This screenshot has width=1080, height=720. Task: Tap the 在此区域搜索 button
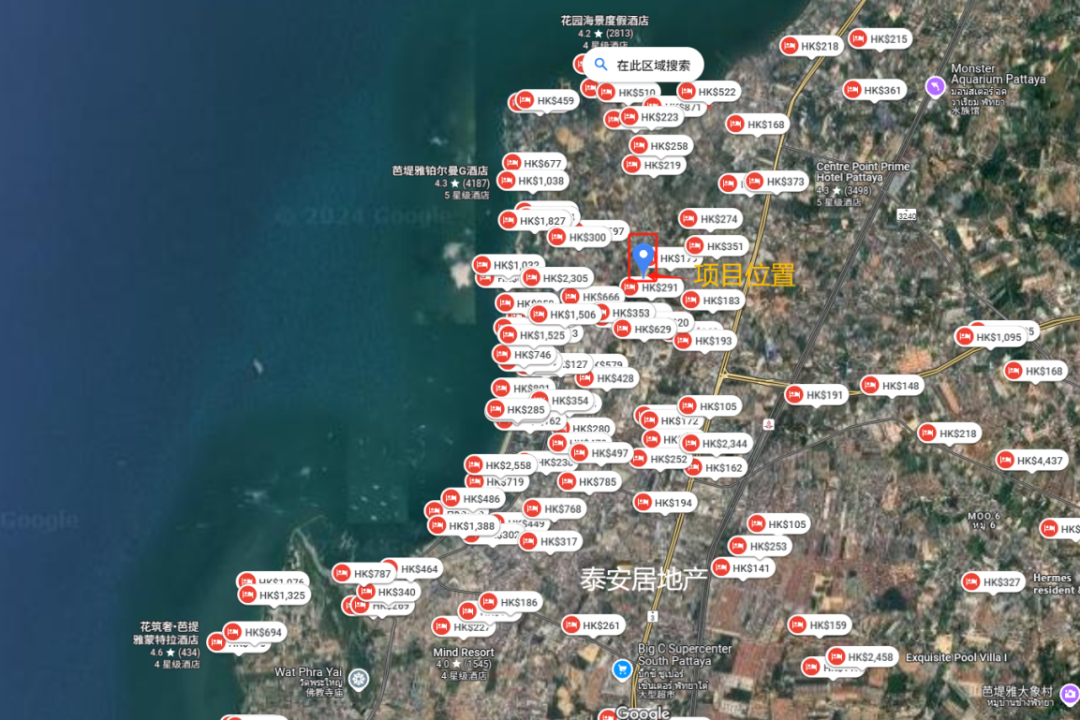click(x=643, y=65)
